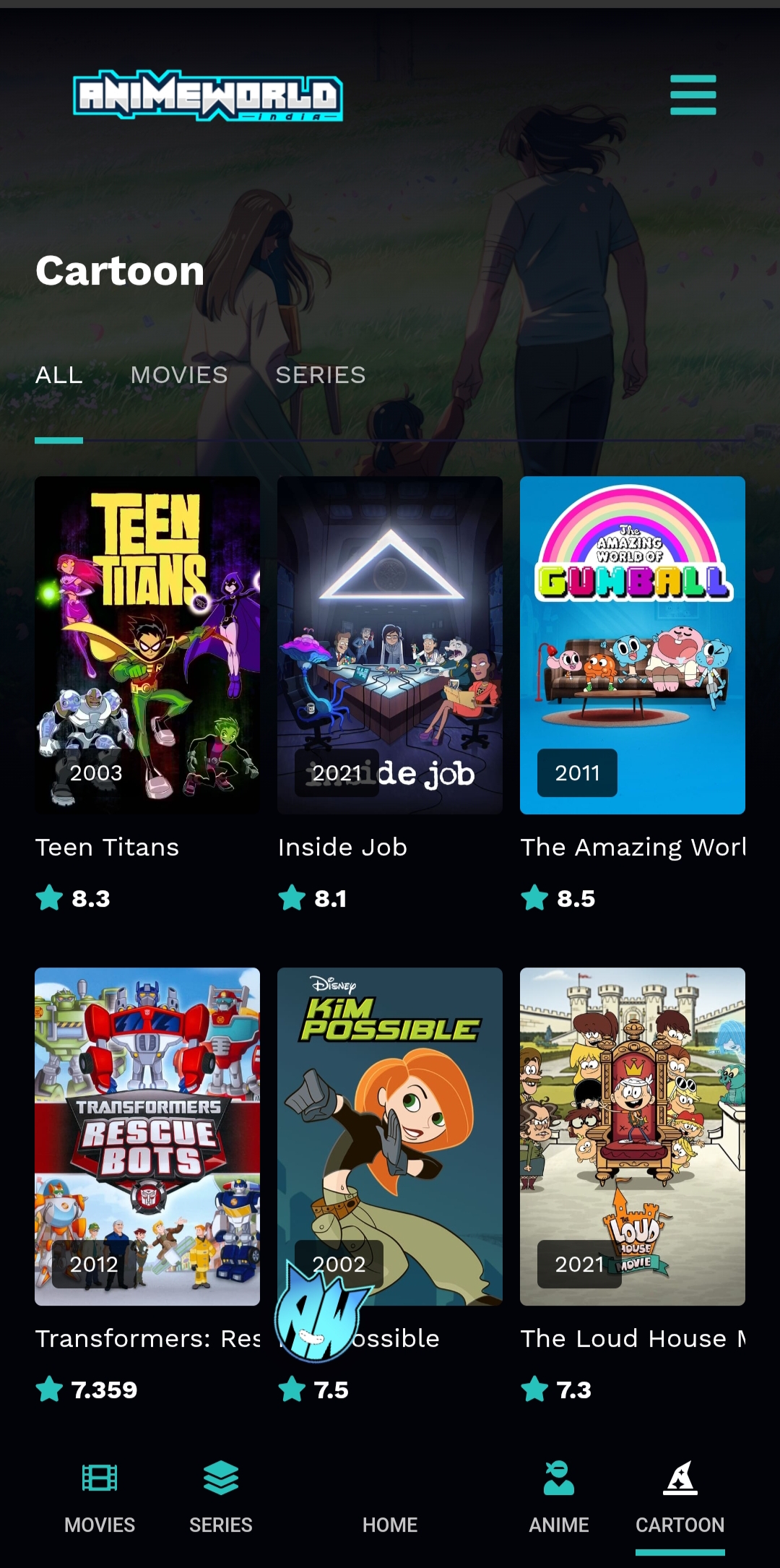Select the Cartoon tab in bottom navigation
The width and height of the screenshot is (780, 1568).
click(x=680, y=1496)
